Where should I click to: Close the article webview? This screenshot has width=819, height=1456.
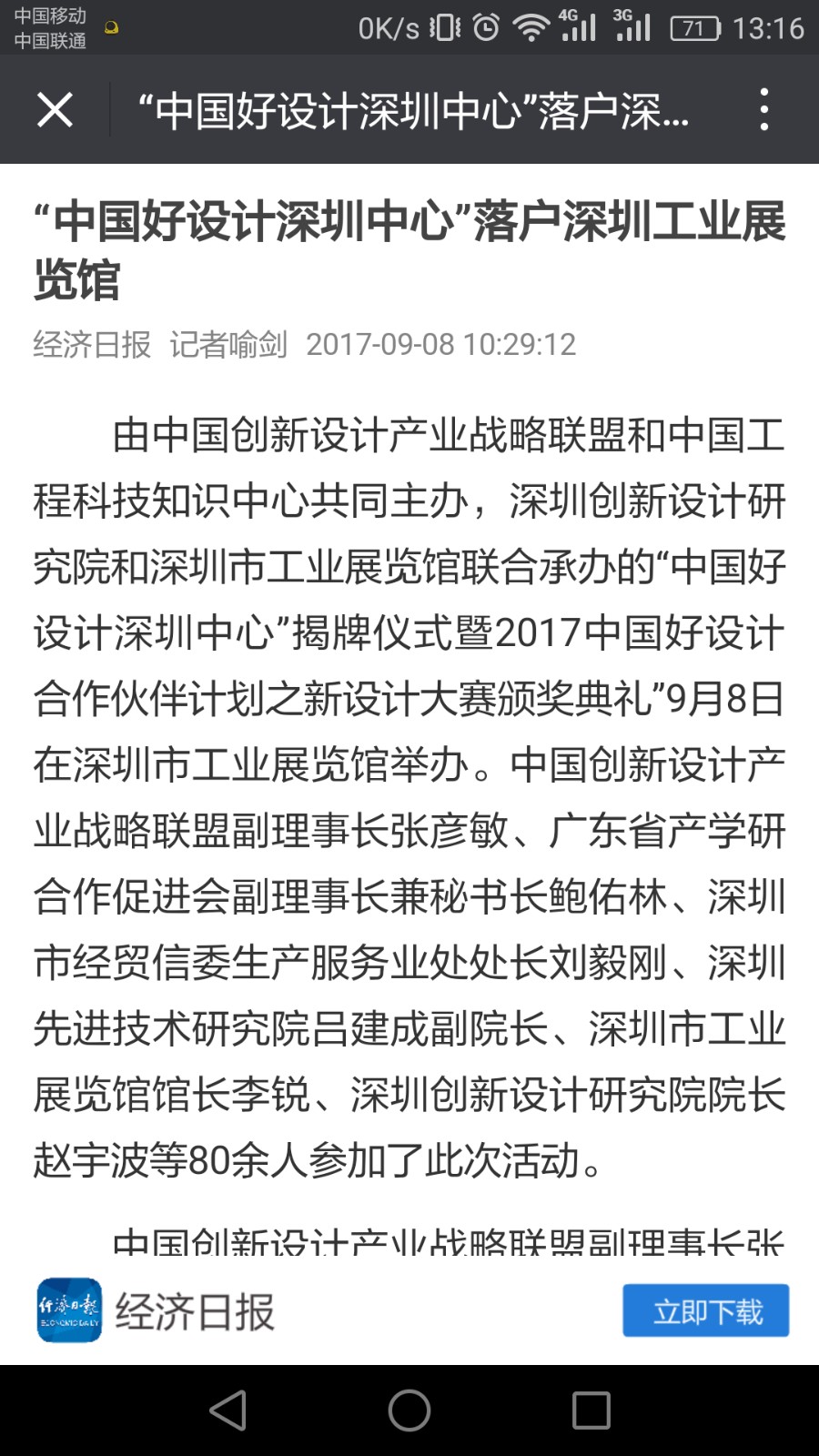point(55,110)
